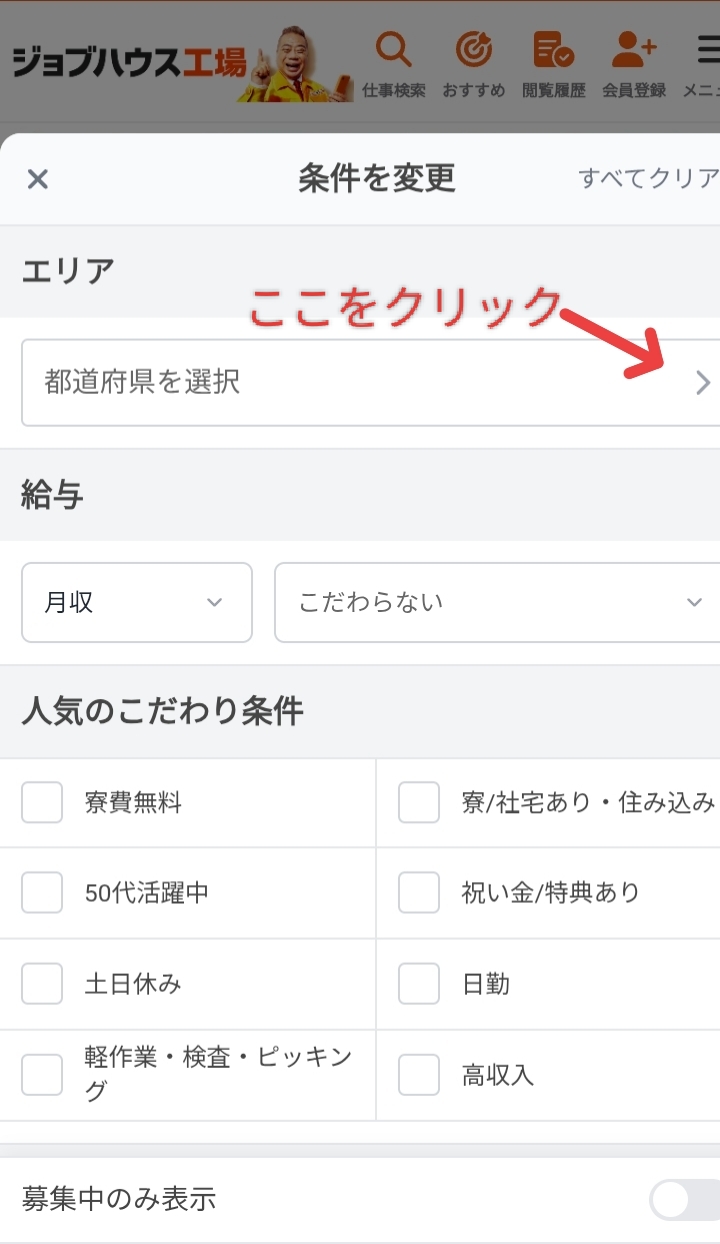Check the 土日休み box
This screenshot has width=720, height=1244.
(x=42, y=984)
